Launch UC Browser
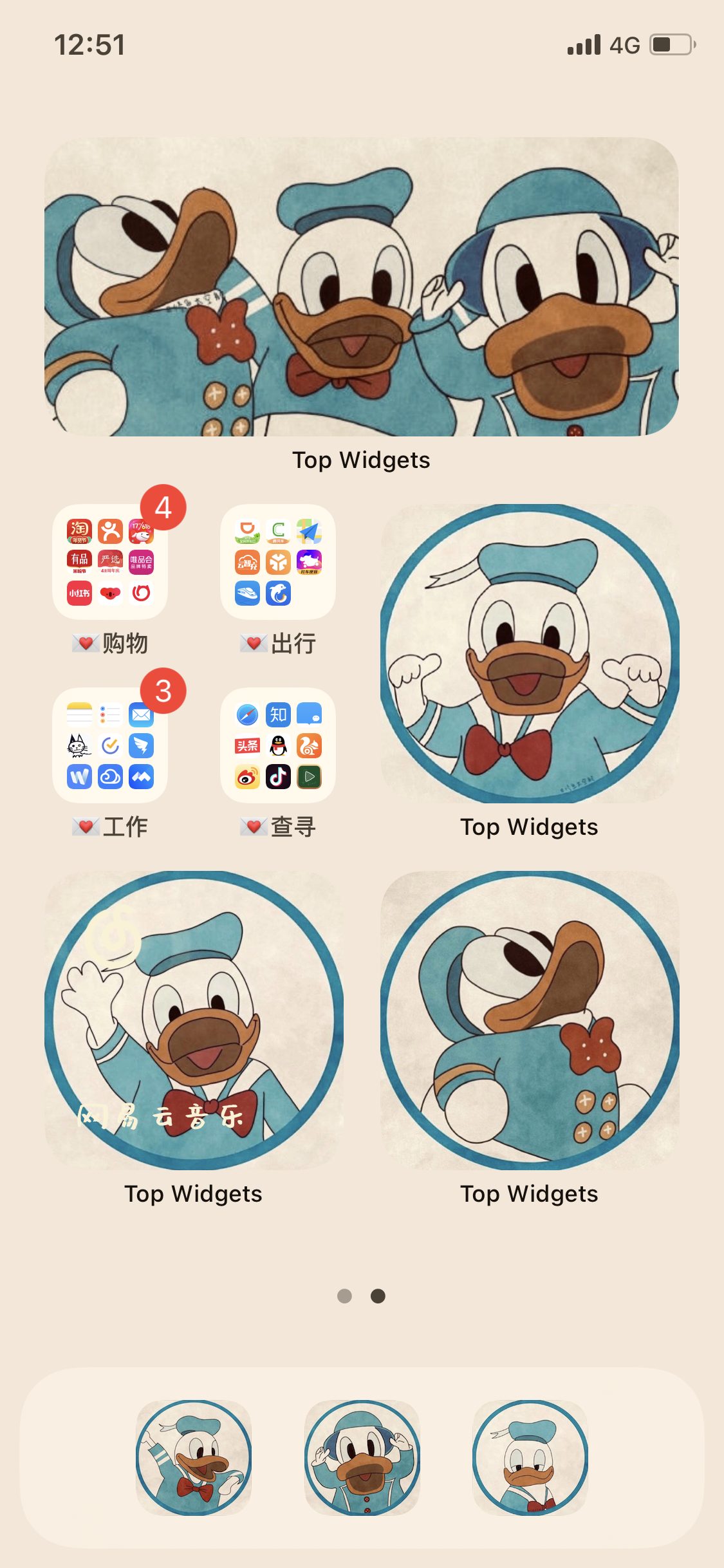This screenshot has height=1568, width=724. point(308,745)
